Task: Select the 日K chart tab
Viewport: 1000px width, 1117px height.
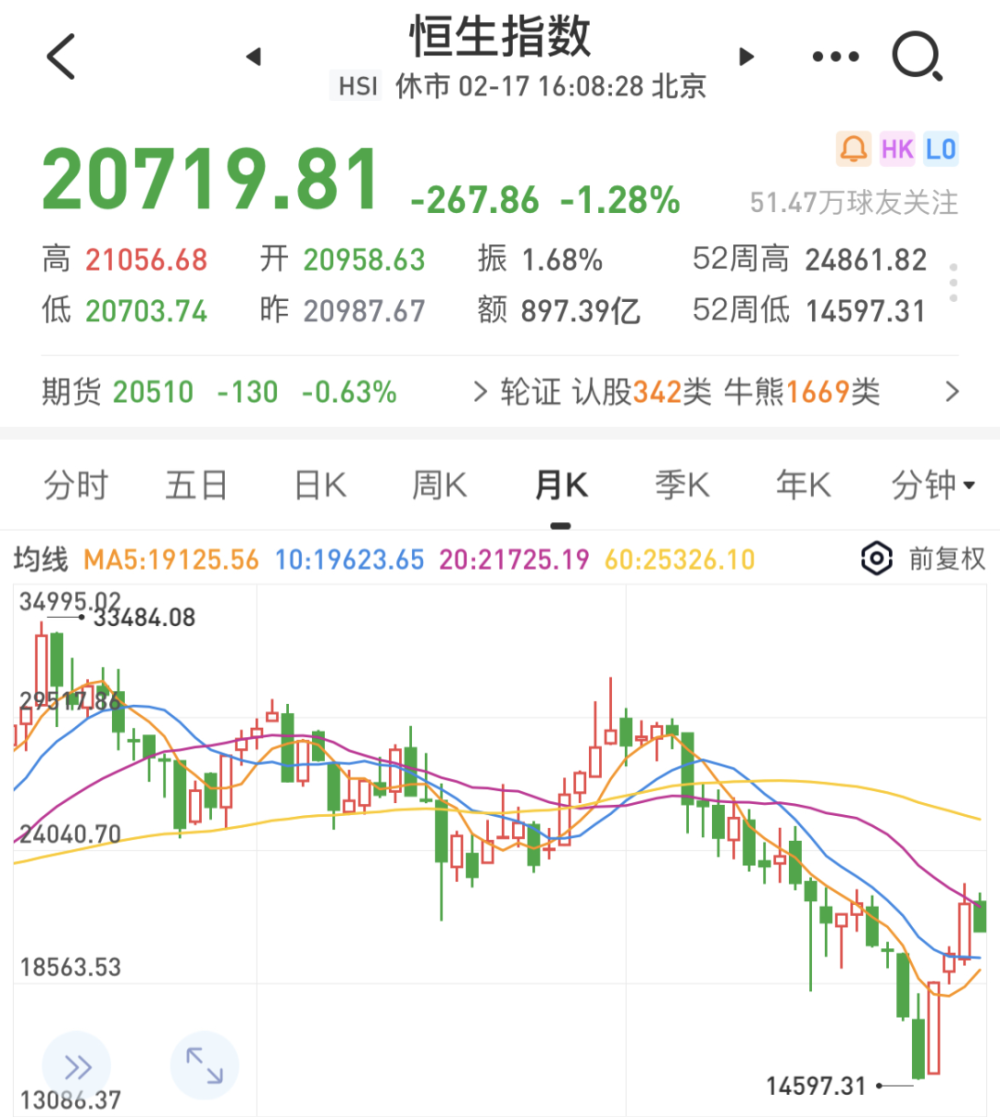Action: (x=320, y=487)
